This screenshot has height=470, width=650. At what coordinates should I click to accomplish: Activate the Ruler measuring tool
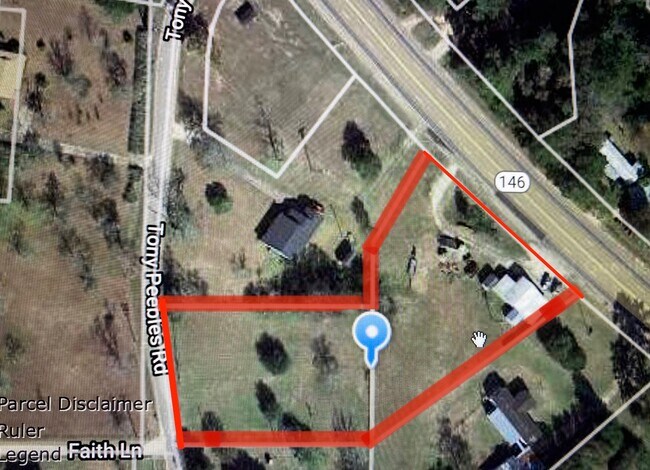point(21,430)
